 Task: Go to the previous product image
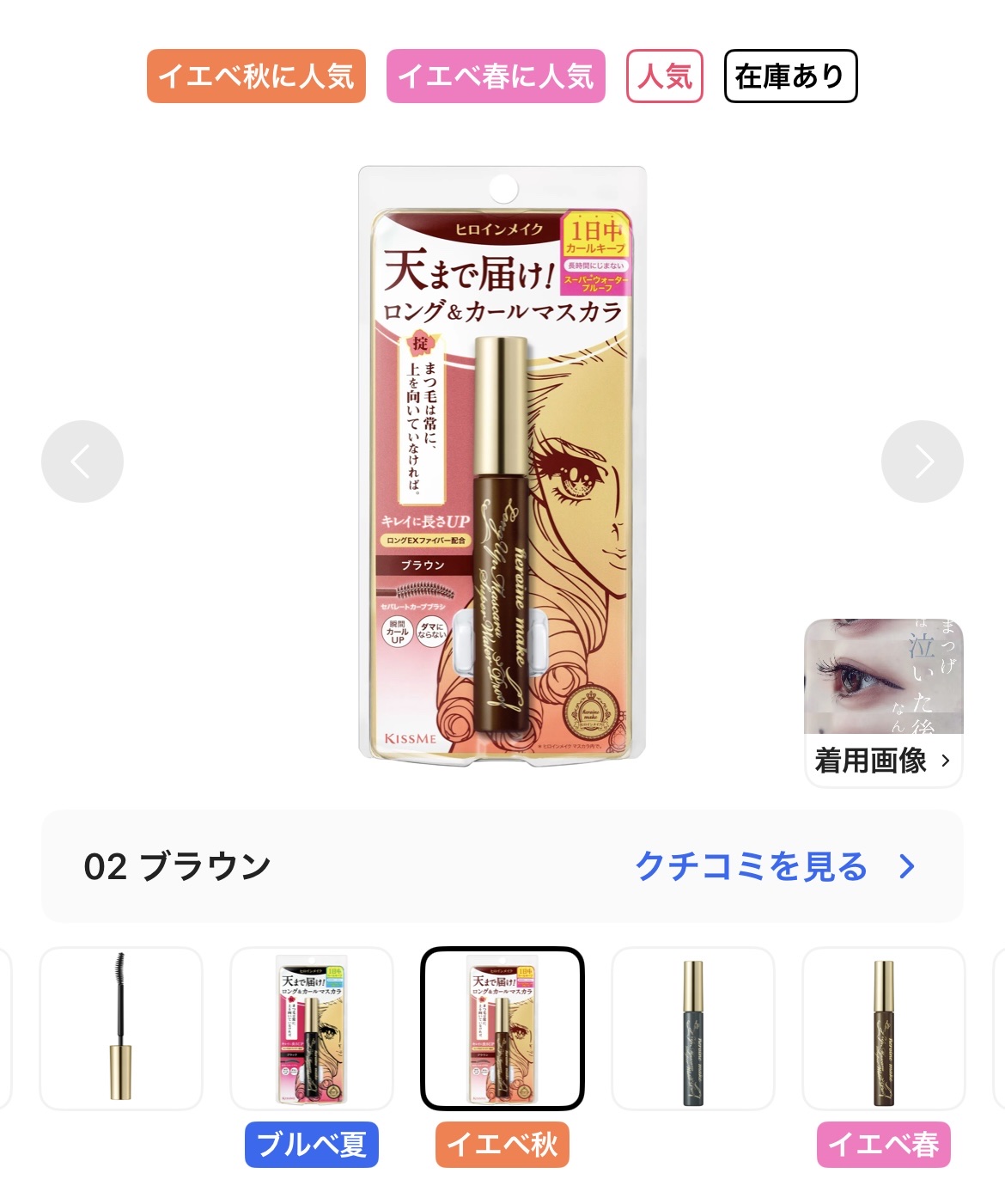click(x=82, y=461)
